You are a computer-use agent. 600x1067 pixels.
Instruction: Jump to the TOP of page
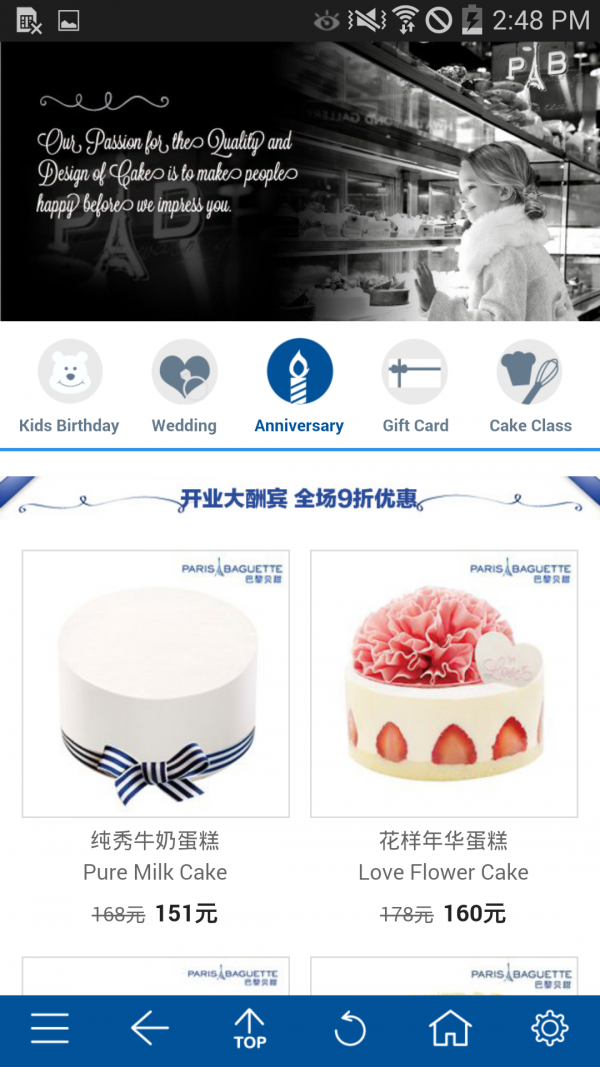[x=249, y=1028]
